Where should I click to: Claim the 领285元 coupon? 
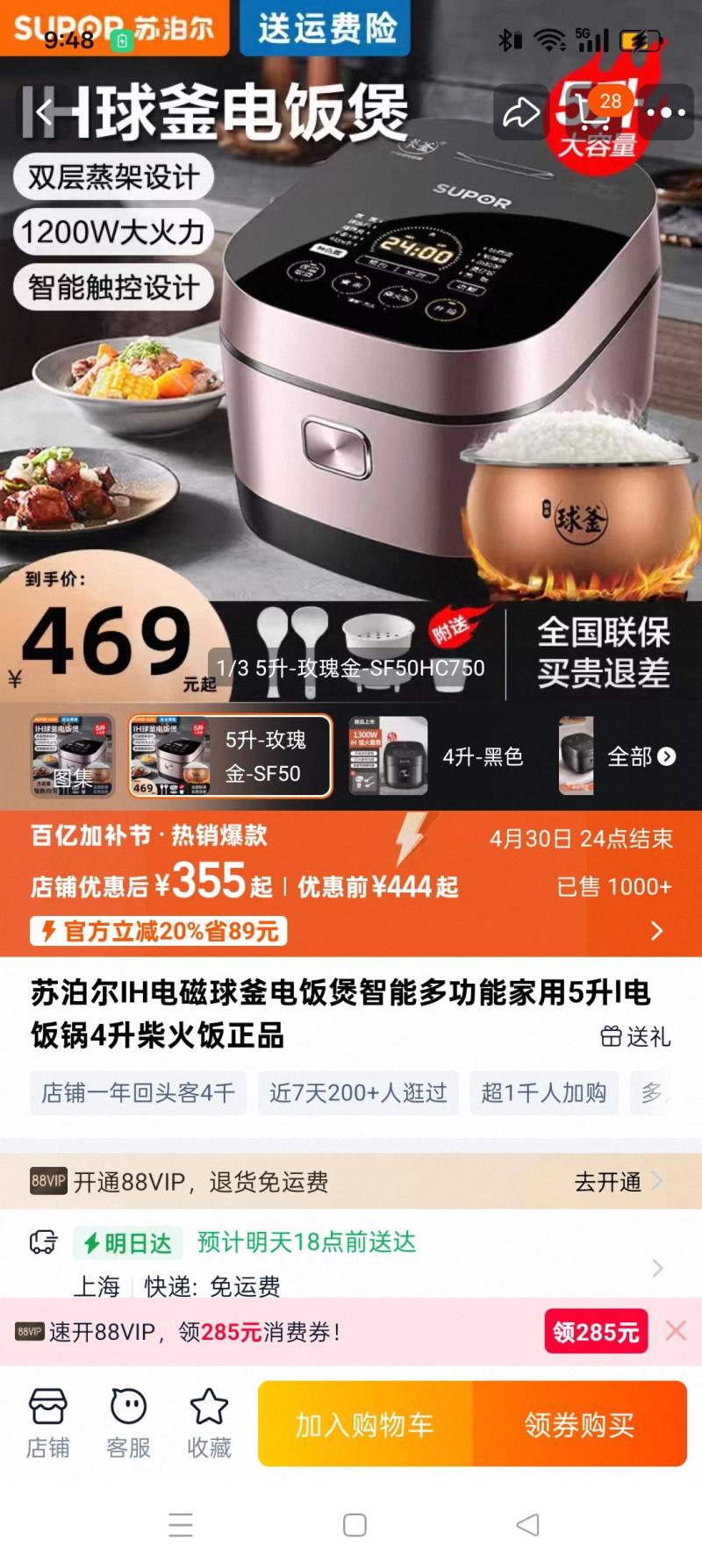pos(596,1332)
